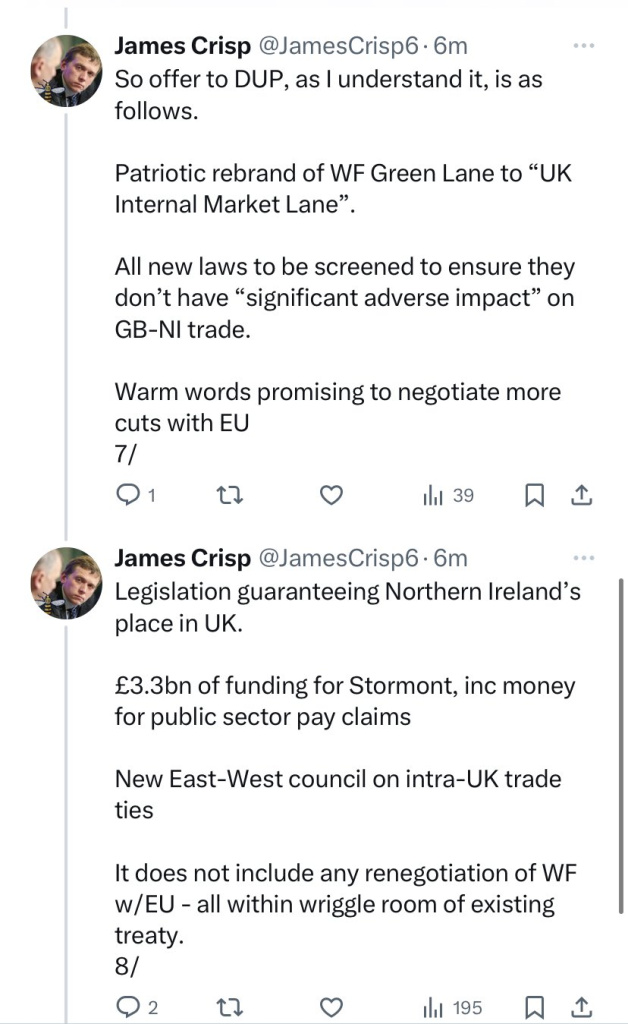The image size is (628, 1024).
Task: Open James Crisp's avatar on the 7/ tweet
Action: 66,71
